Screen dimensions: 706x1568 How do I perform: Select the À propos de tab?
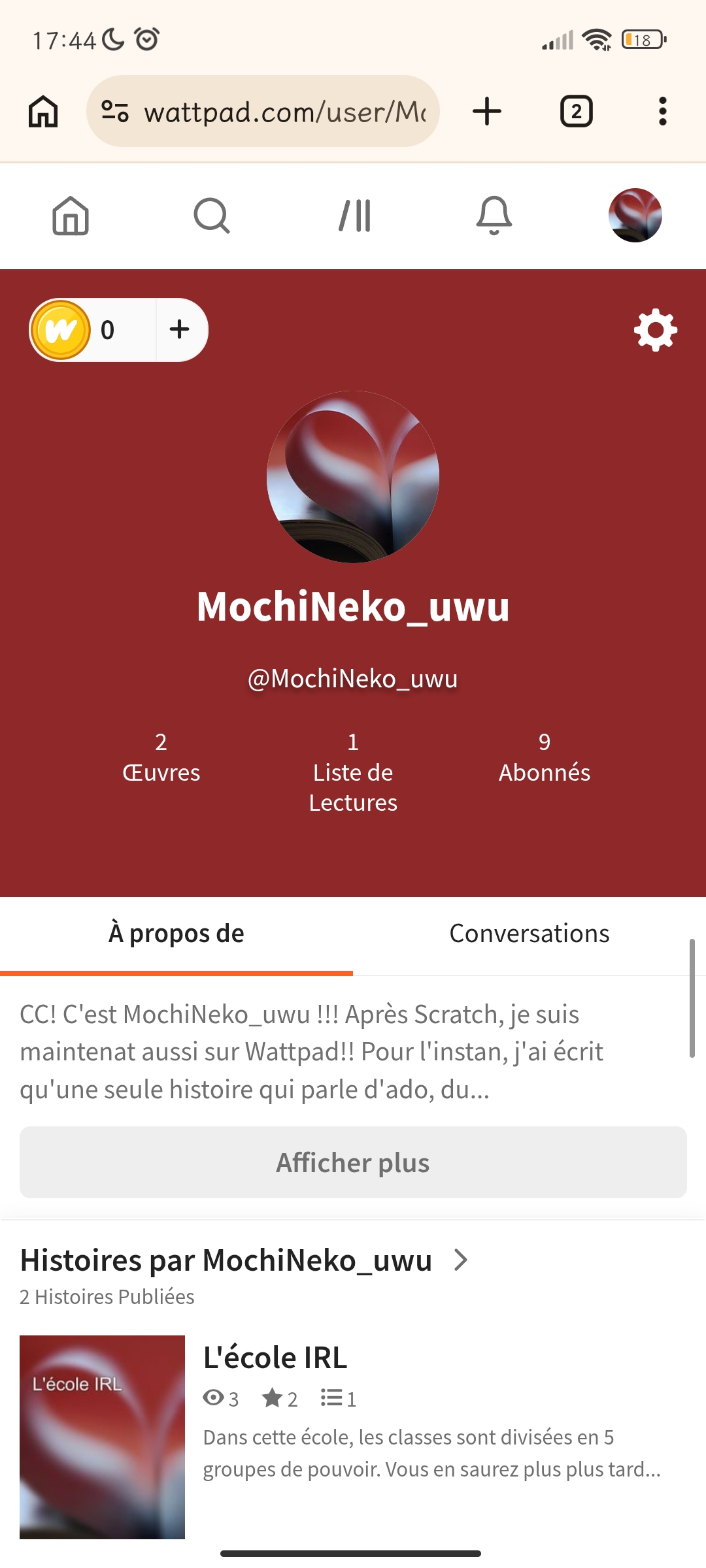coord(176,934)
